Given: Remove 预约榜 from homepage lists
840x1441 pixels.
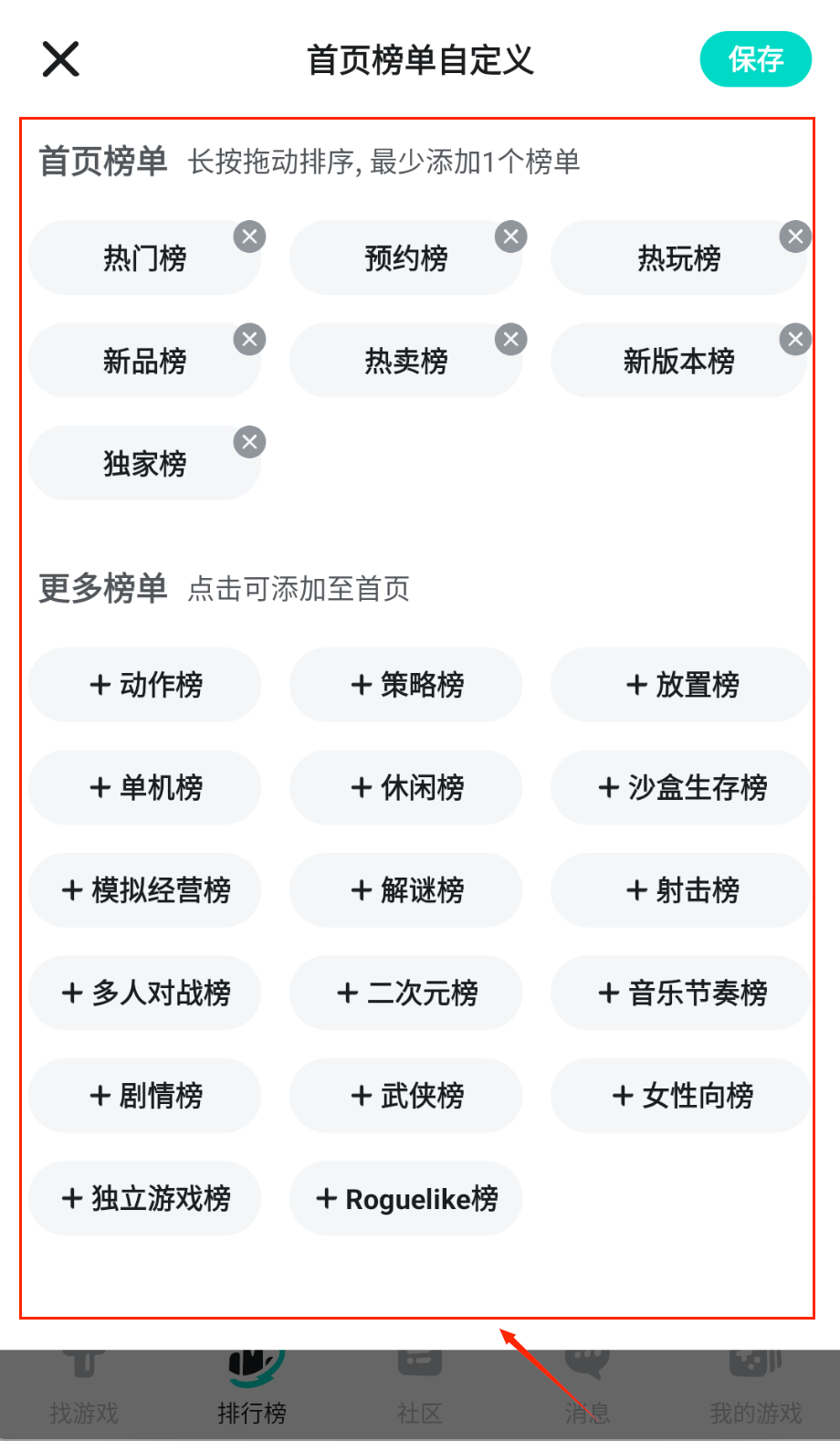Looking at the screenshot, I should pos(510,237).
